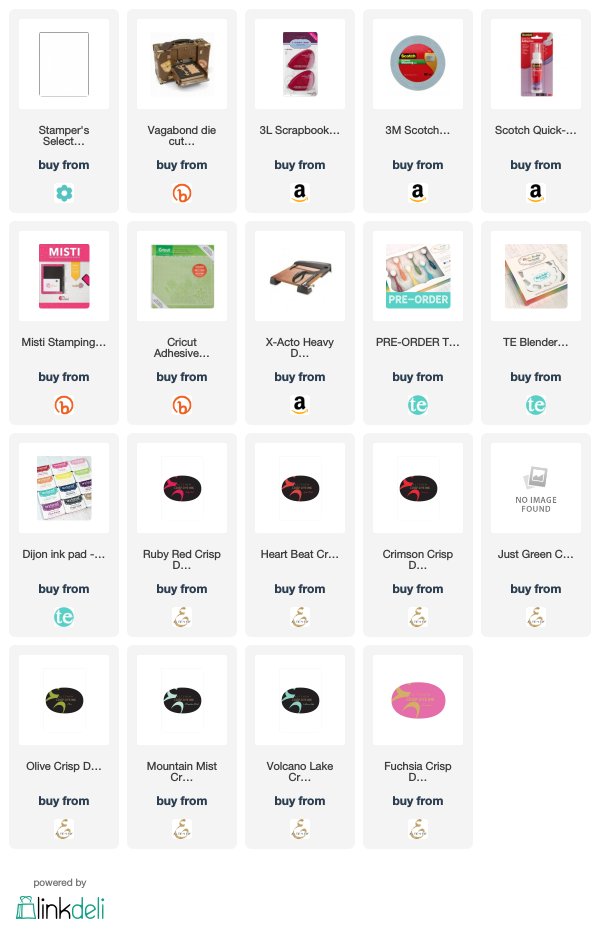Image resolution: width=600 pixels, height=929 pixels.
Task: Visit the linkdeli powered-by link
Action: coord(60,905)
